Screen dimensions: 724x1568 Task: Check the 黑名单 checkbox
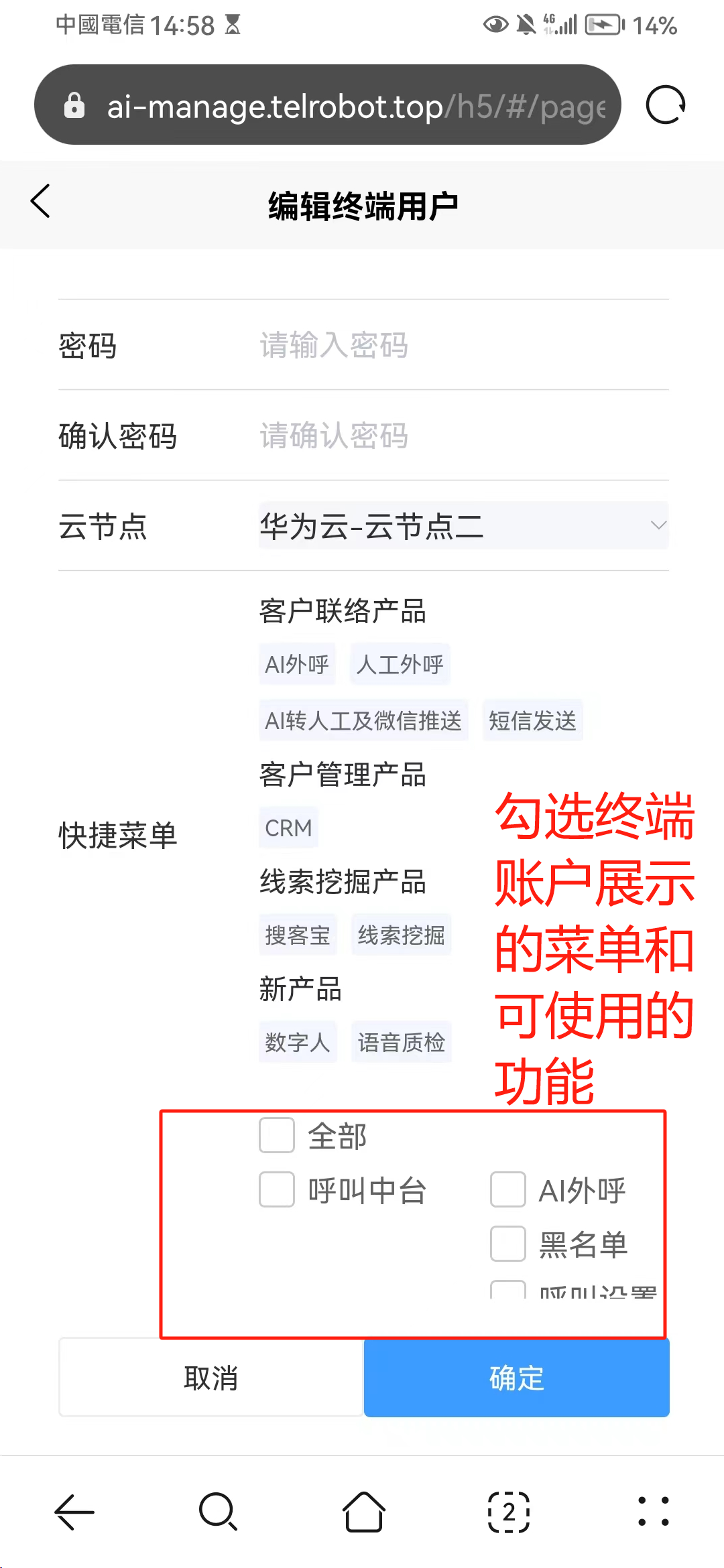pyautogui.click(x=507, y=1244)
